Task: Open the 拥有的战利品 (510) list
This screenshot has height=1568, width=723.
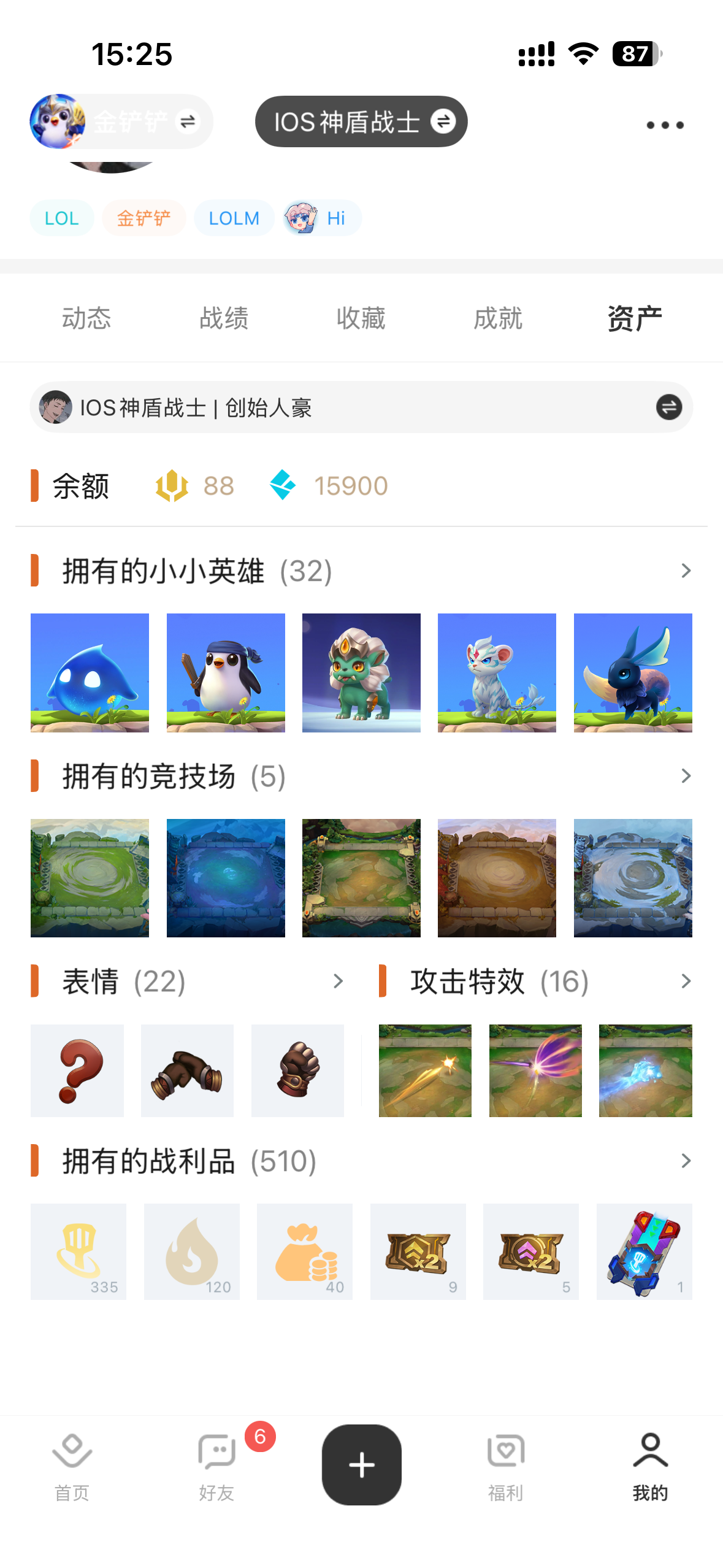Action: pyautogui.click(x=686, y=1161)
